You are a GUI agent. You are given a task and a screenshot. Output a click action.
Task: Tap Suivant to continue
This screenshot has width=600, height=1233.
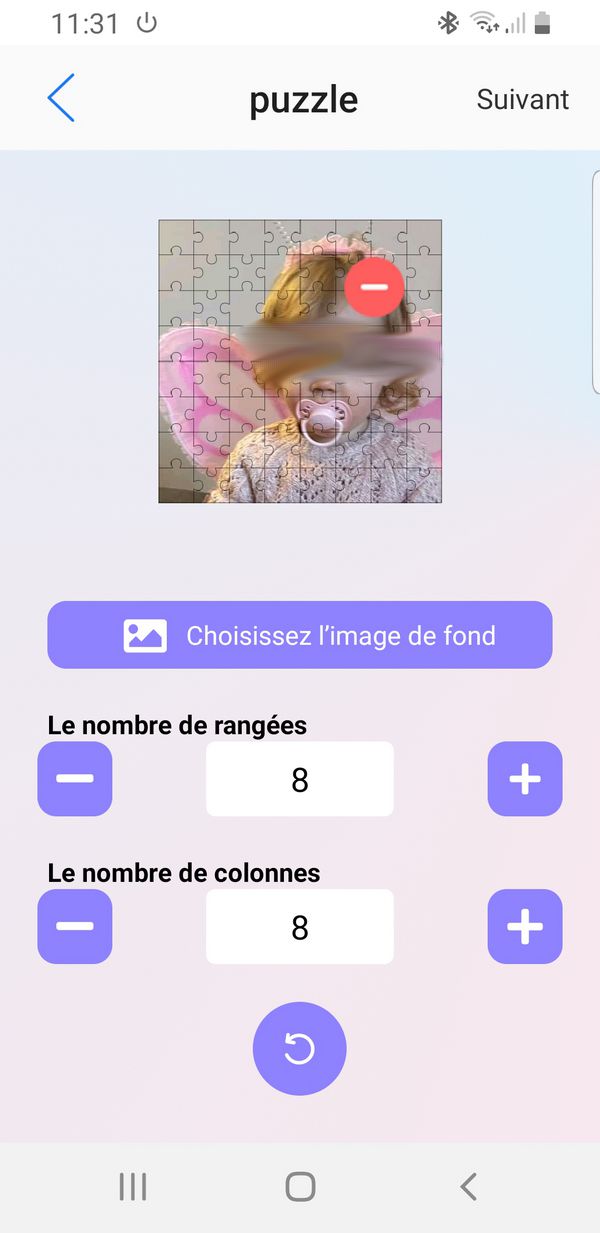522,99
